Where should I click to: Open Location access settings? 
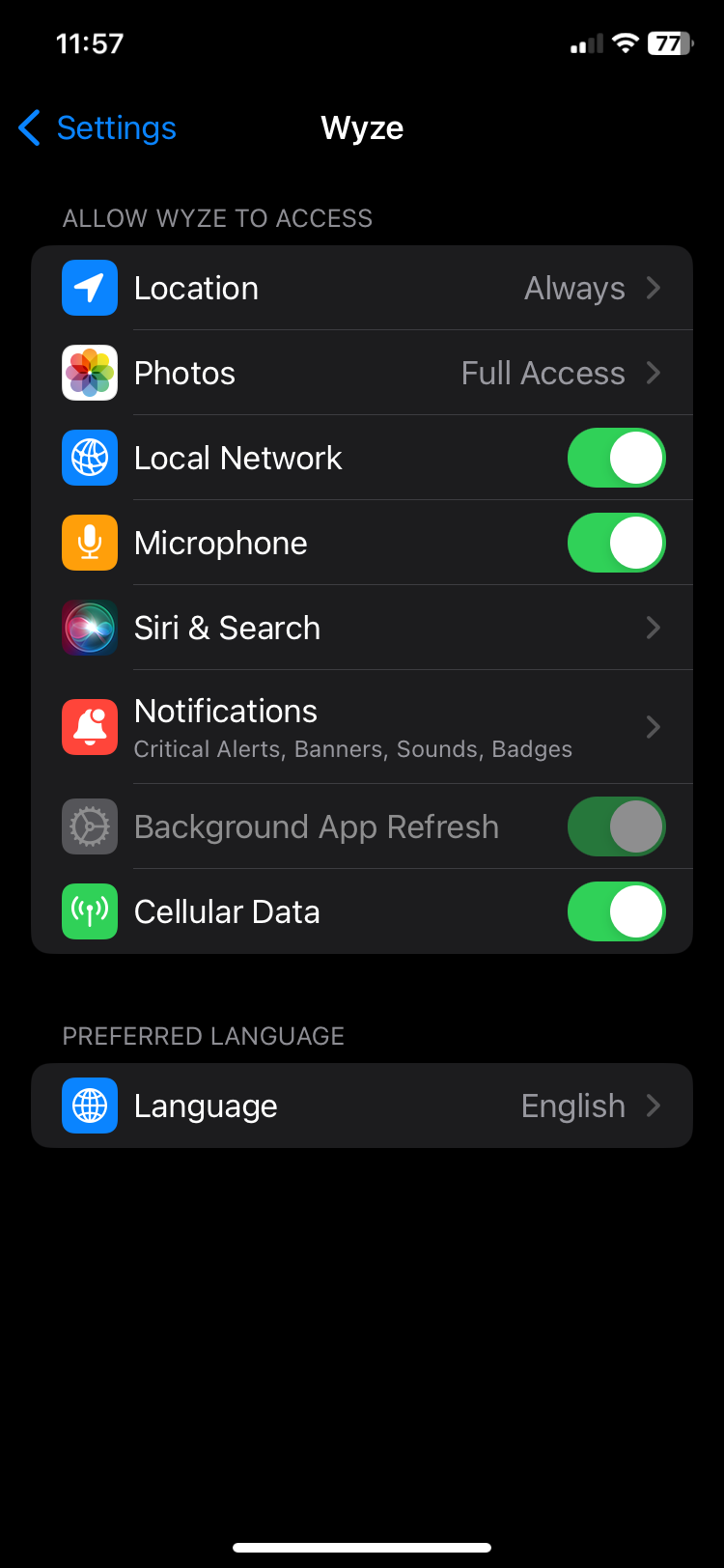(362, 288)
